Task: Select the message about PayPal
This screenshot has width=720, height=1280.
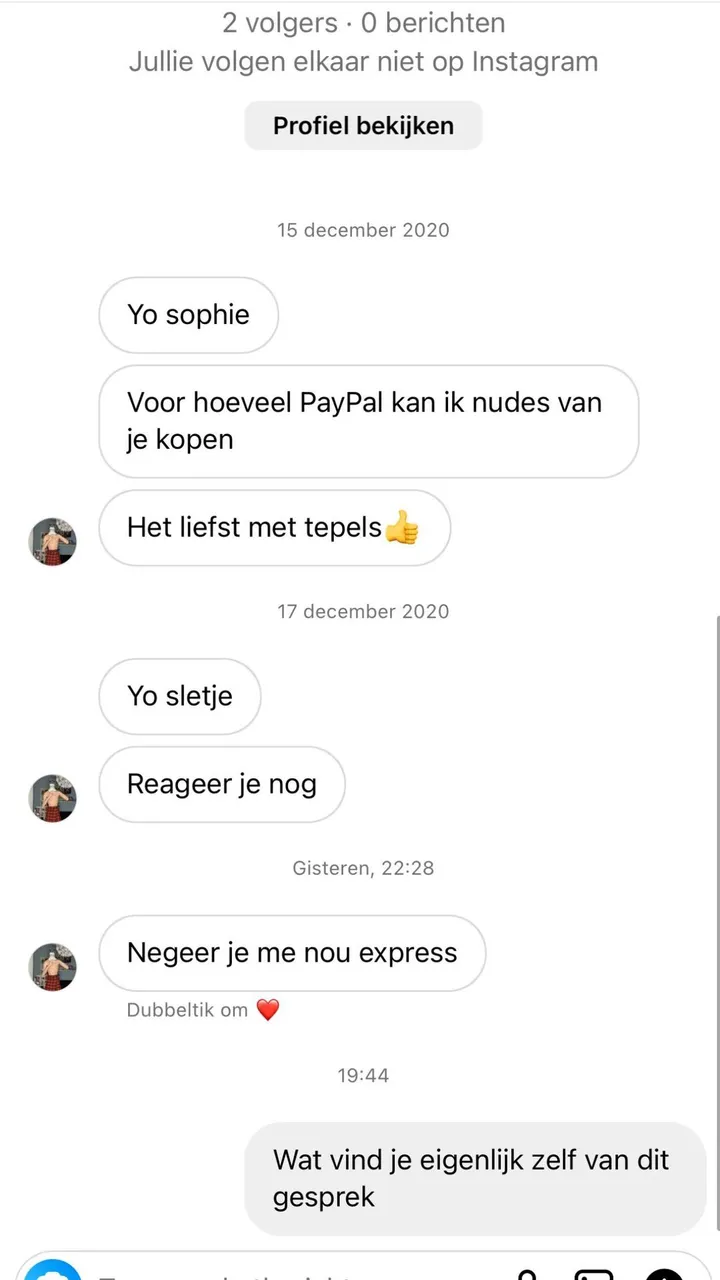Action: [368, 420]
